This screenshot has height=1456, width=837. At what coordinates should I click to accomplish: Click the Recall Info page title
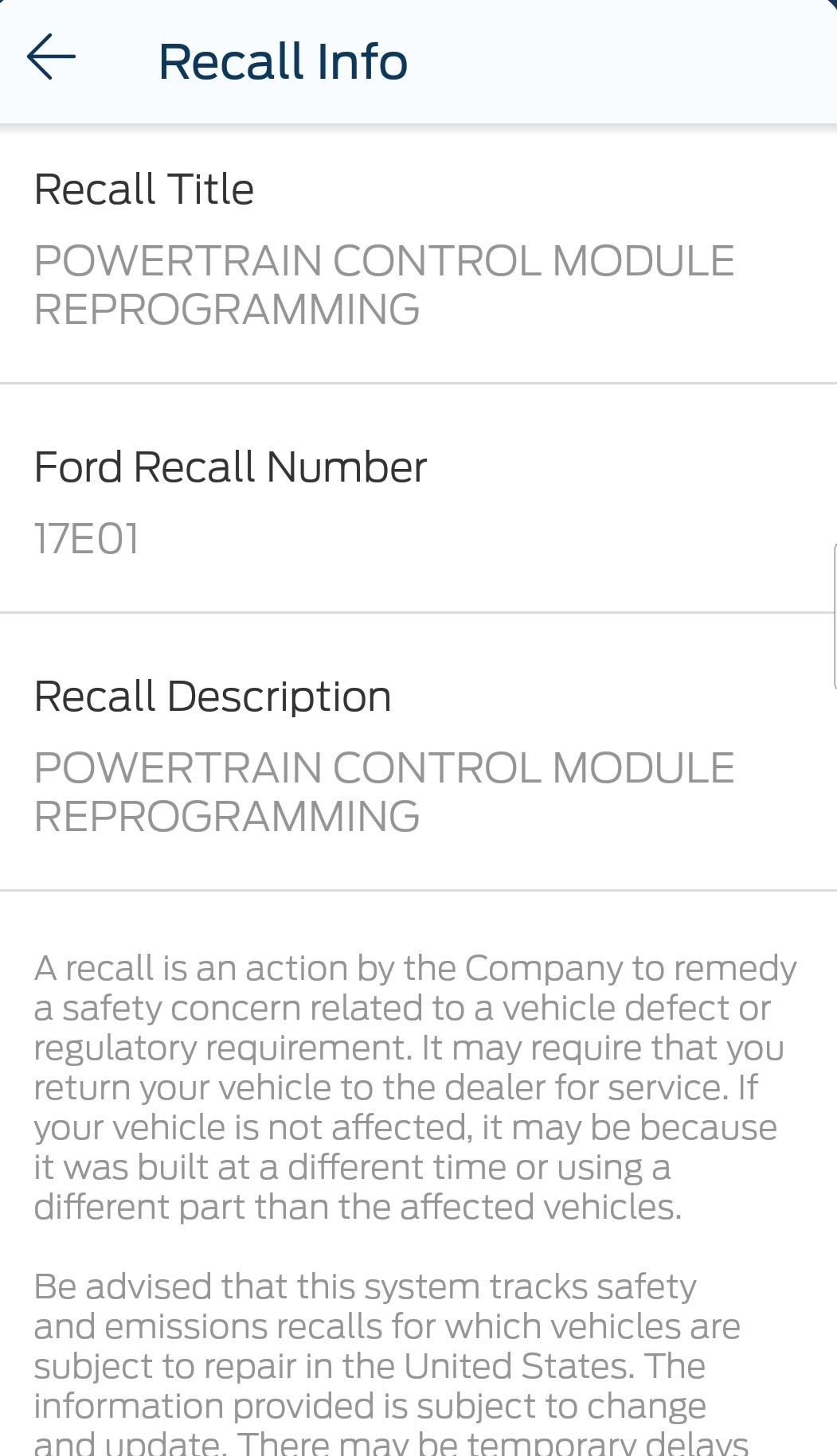click(x=284, y=60)
